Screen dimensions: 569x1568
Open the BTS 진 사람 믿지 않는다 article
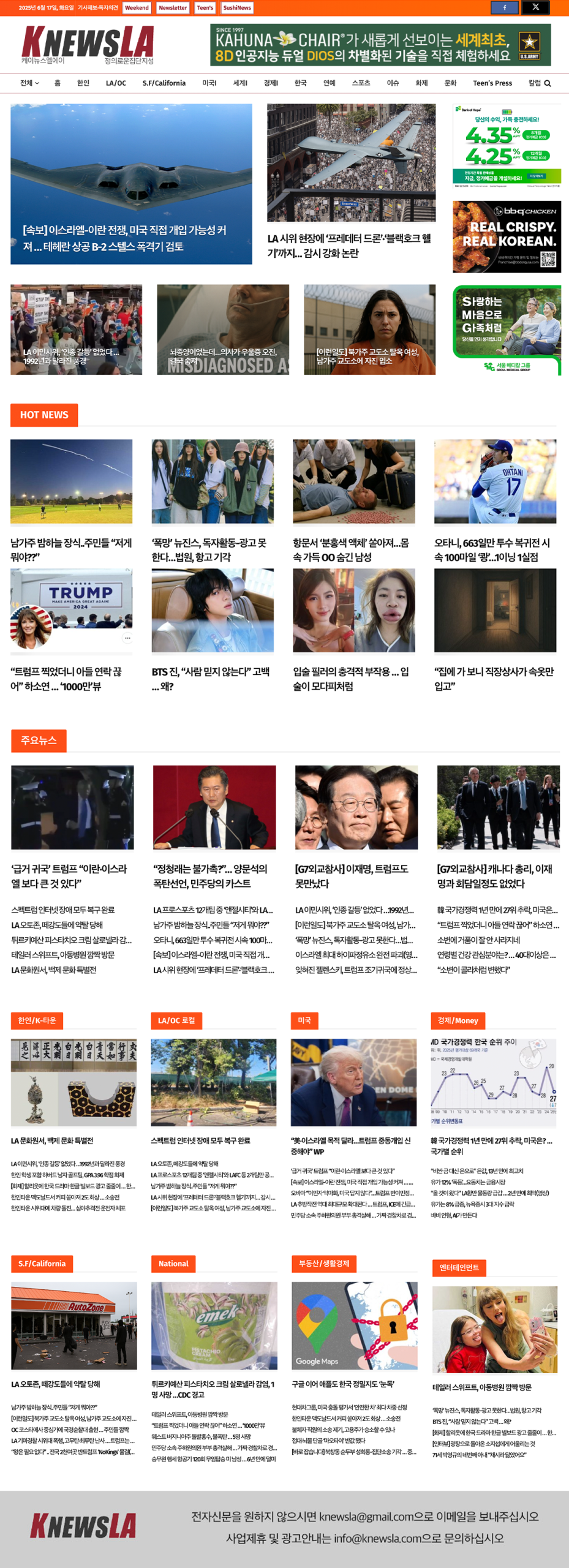[x=211, y=679]
